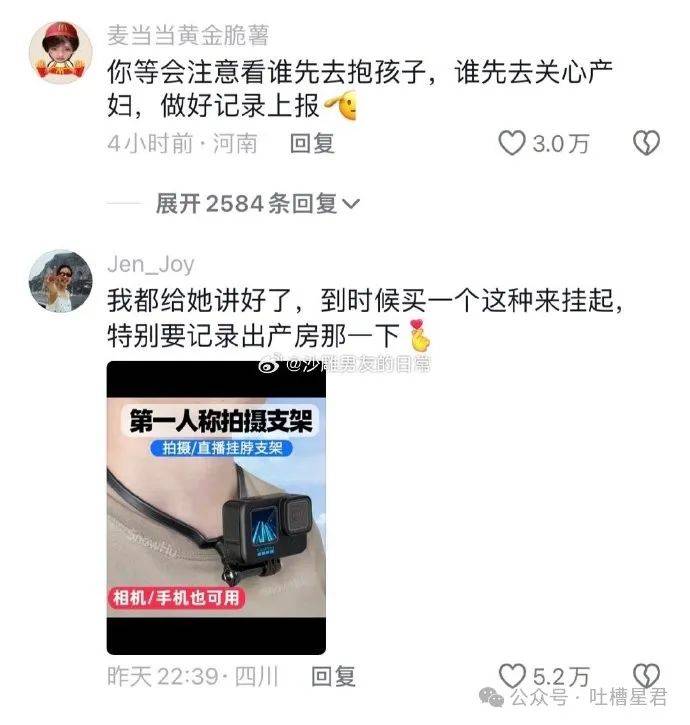Expand the 2584 replies
This screenshot has height=725, width=690.
point(257,204)
